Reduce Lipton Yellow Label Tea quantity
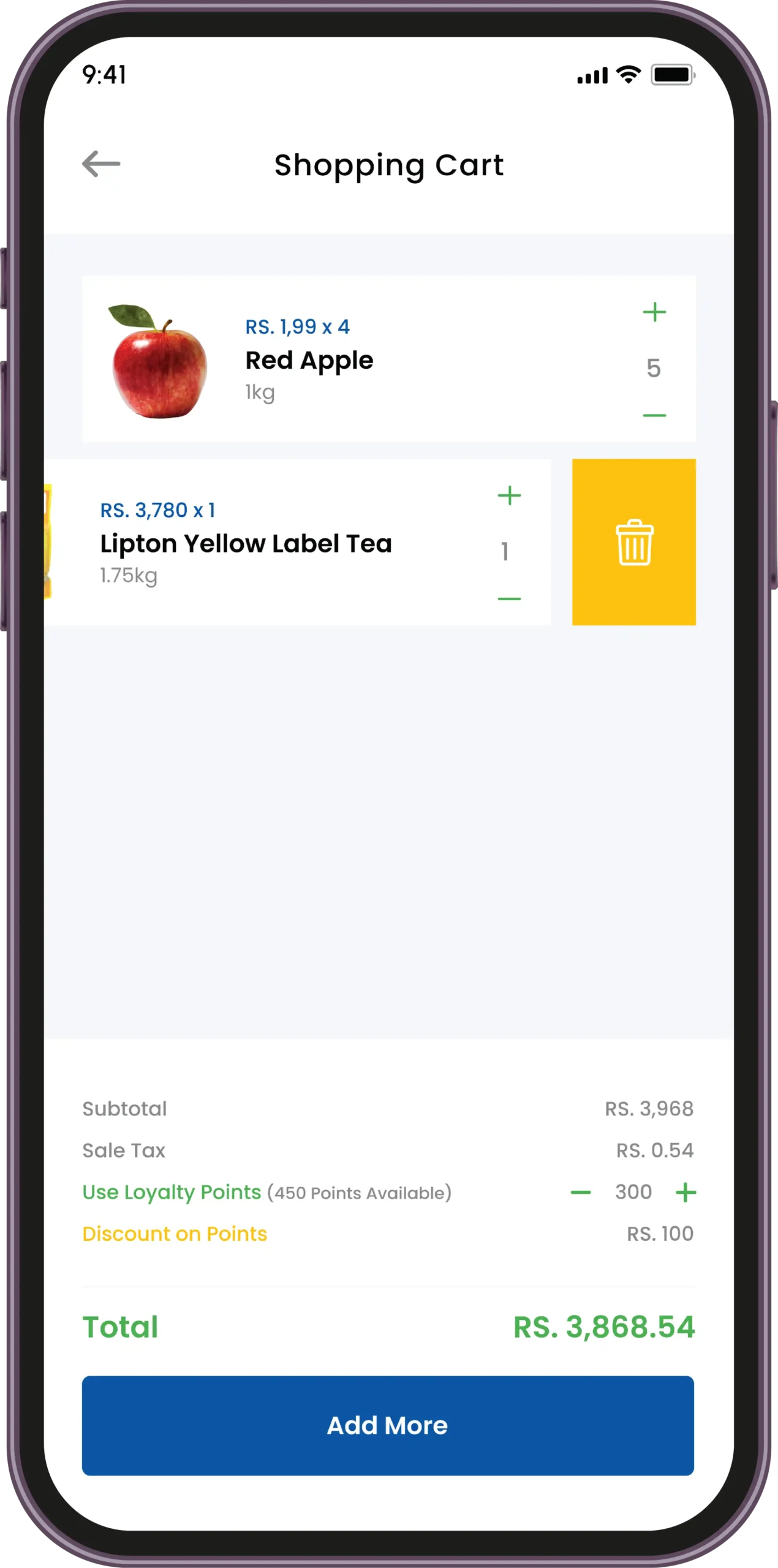Viewport: 778px width, 1568px height. pyautogui.click(x=509, y=598)
